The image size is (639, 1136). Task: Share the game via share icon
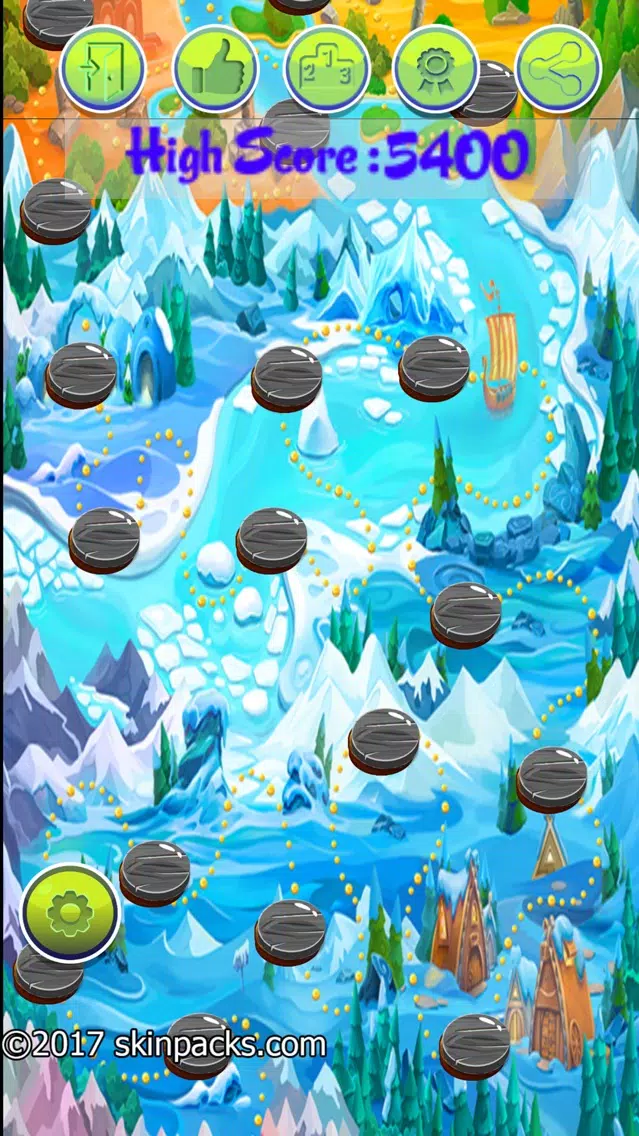(558, 69)
